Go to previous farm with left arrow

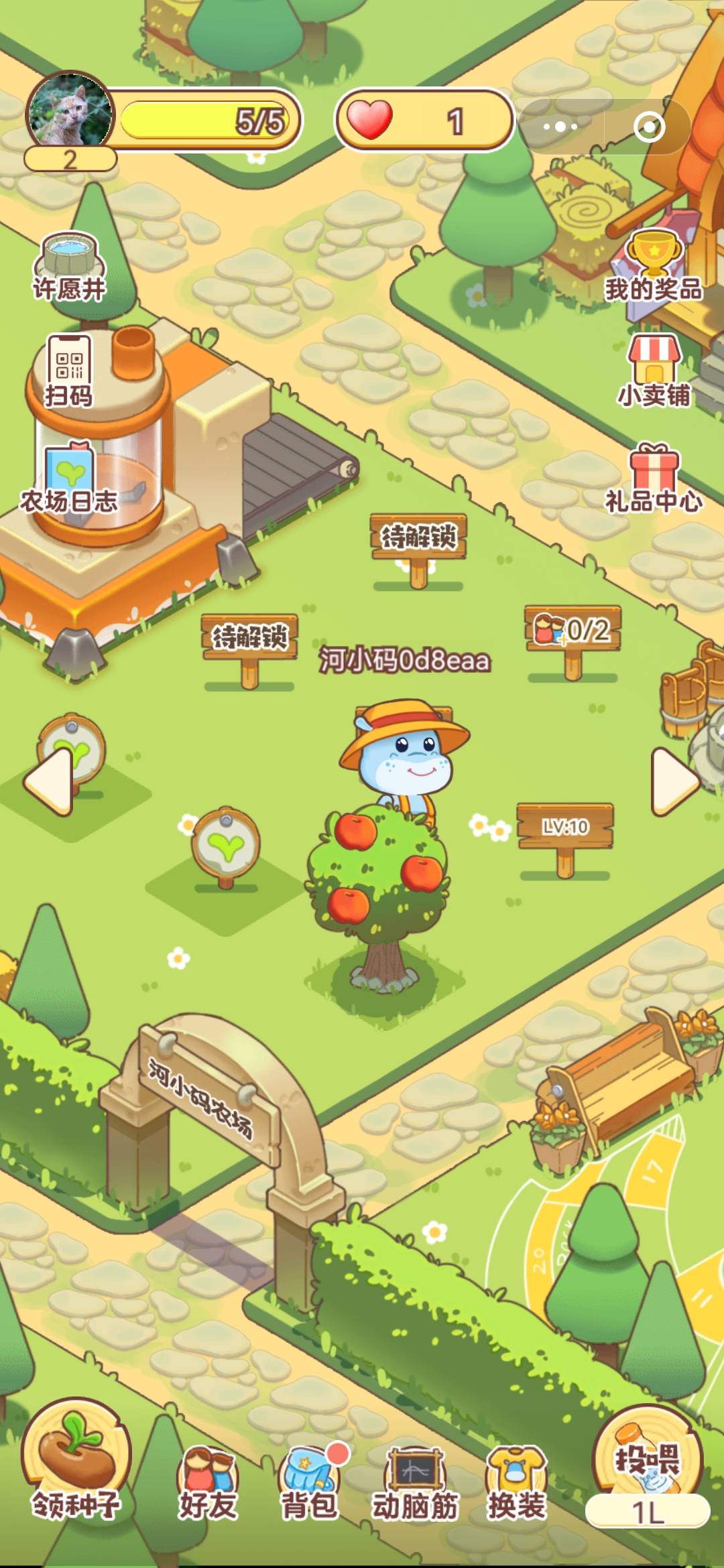[x=50, y=781]
